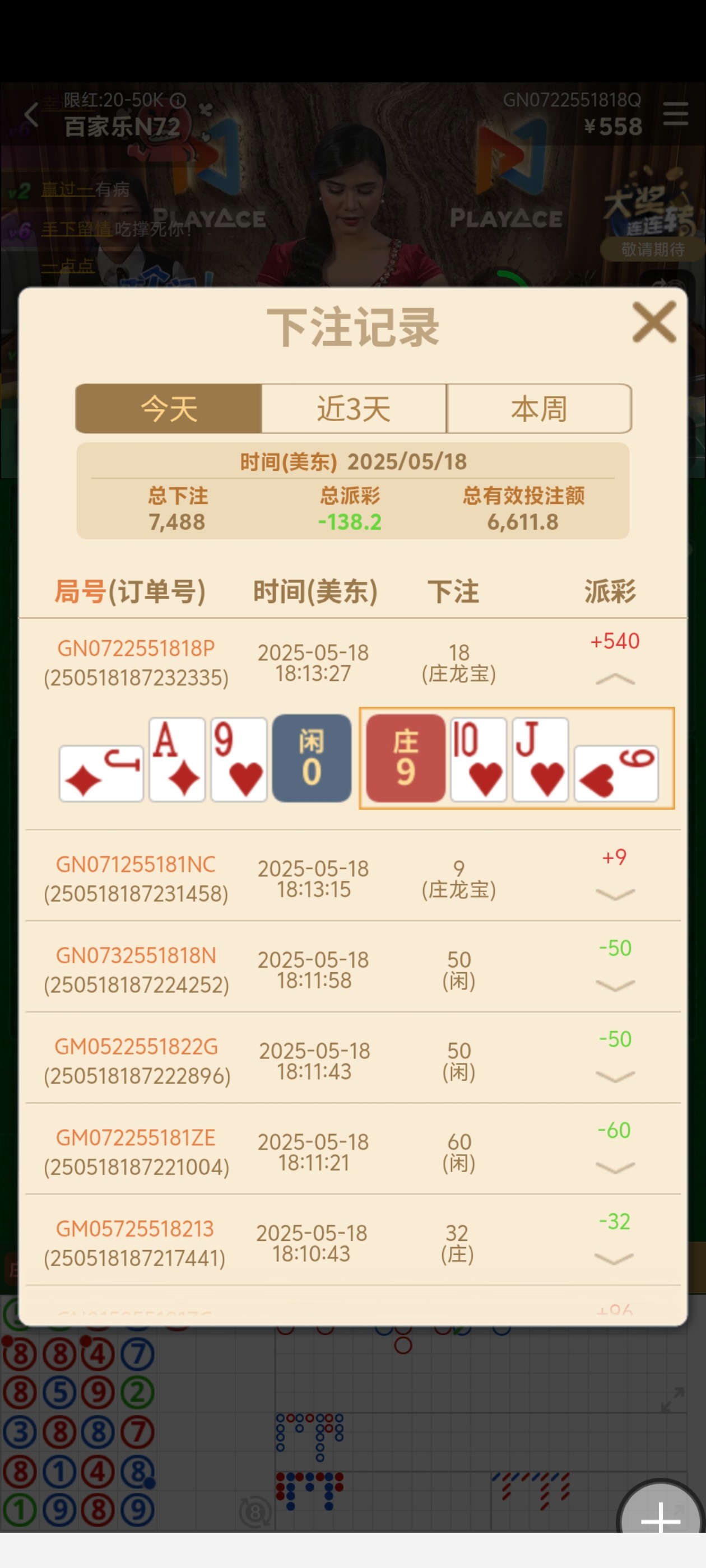Screen dimensions: 706x1568
Task: Switch to the 近3天 tab
Action: click(x=354, y=408)
